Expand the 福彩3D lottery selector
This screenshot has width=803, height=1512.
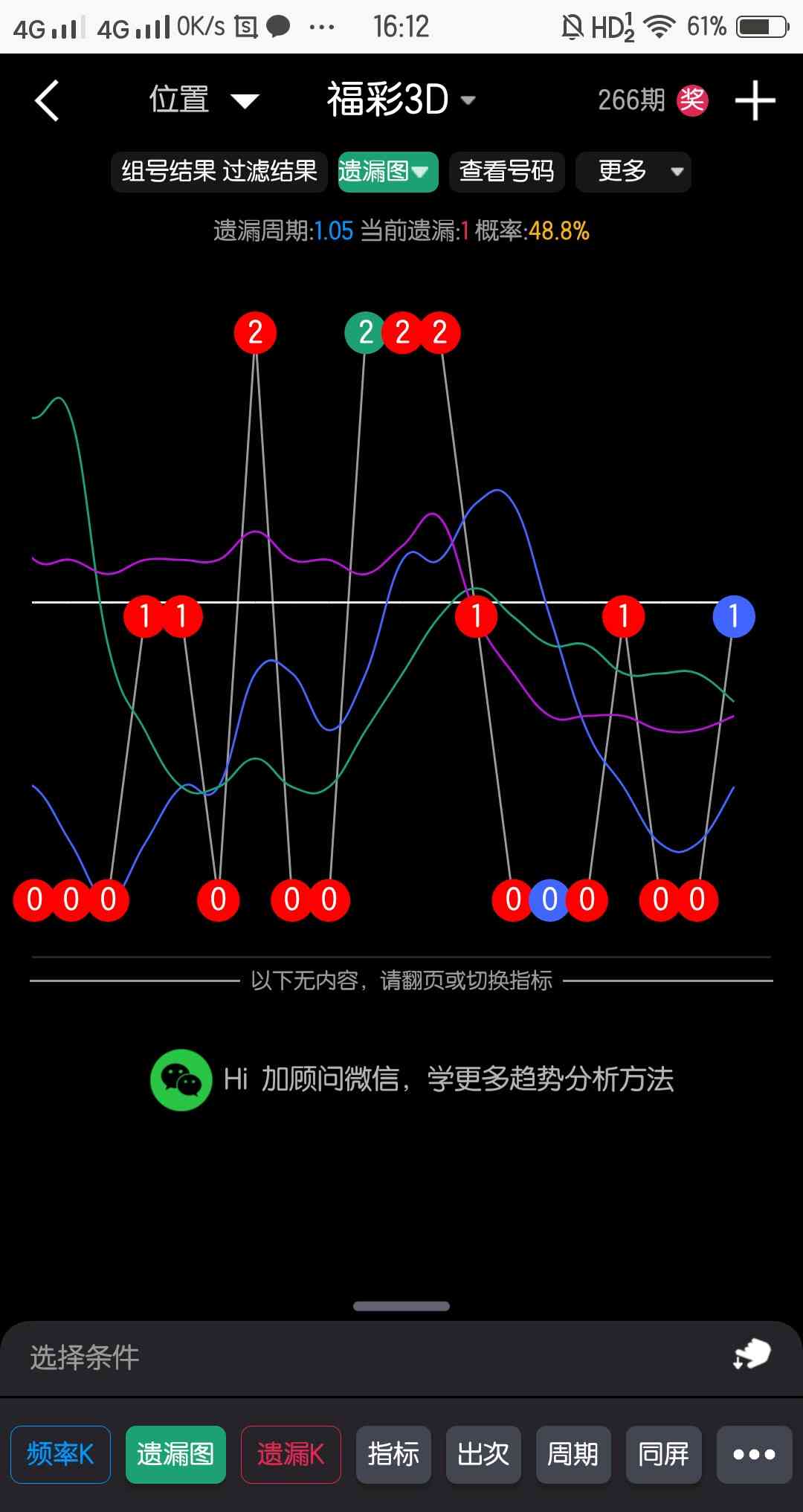click(x=401, y=100)
